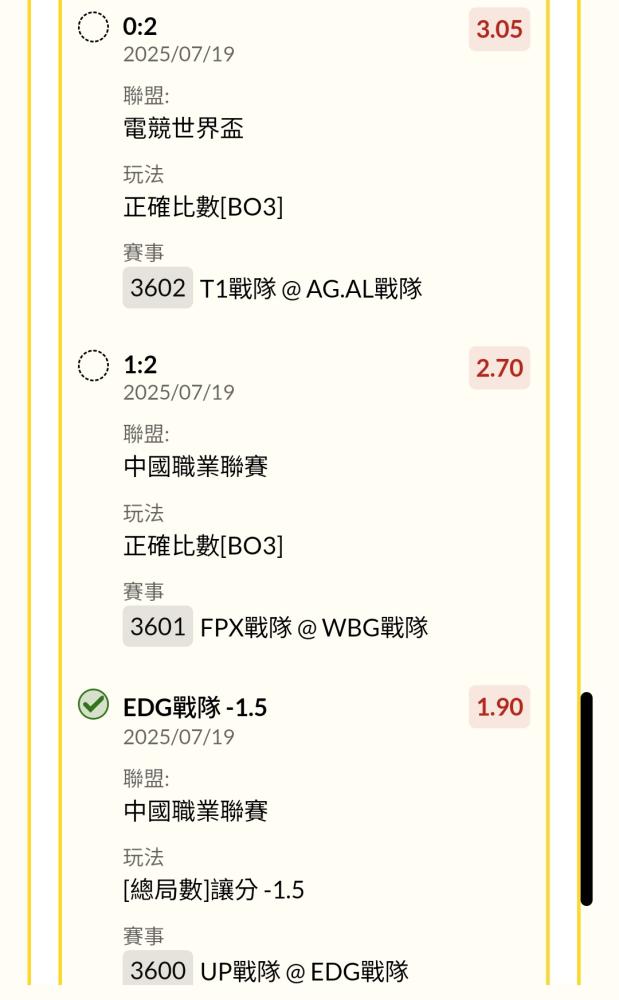Open match 3601 FPX戰隊 @ WBG戰隊
The width and height of the screenshot is (619, 1000).
(x=275, y=627)
